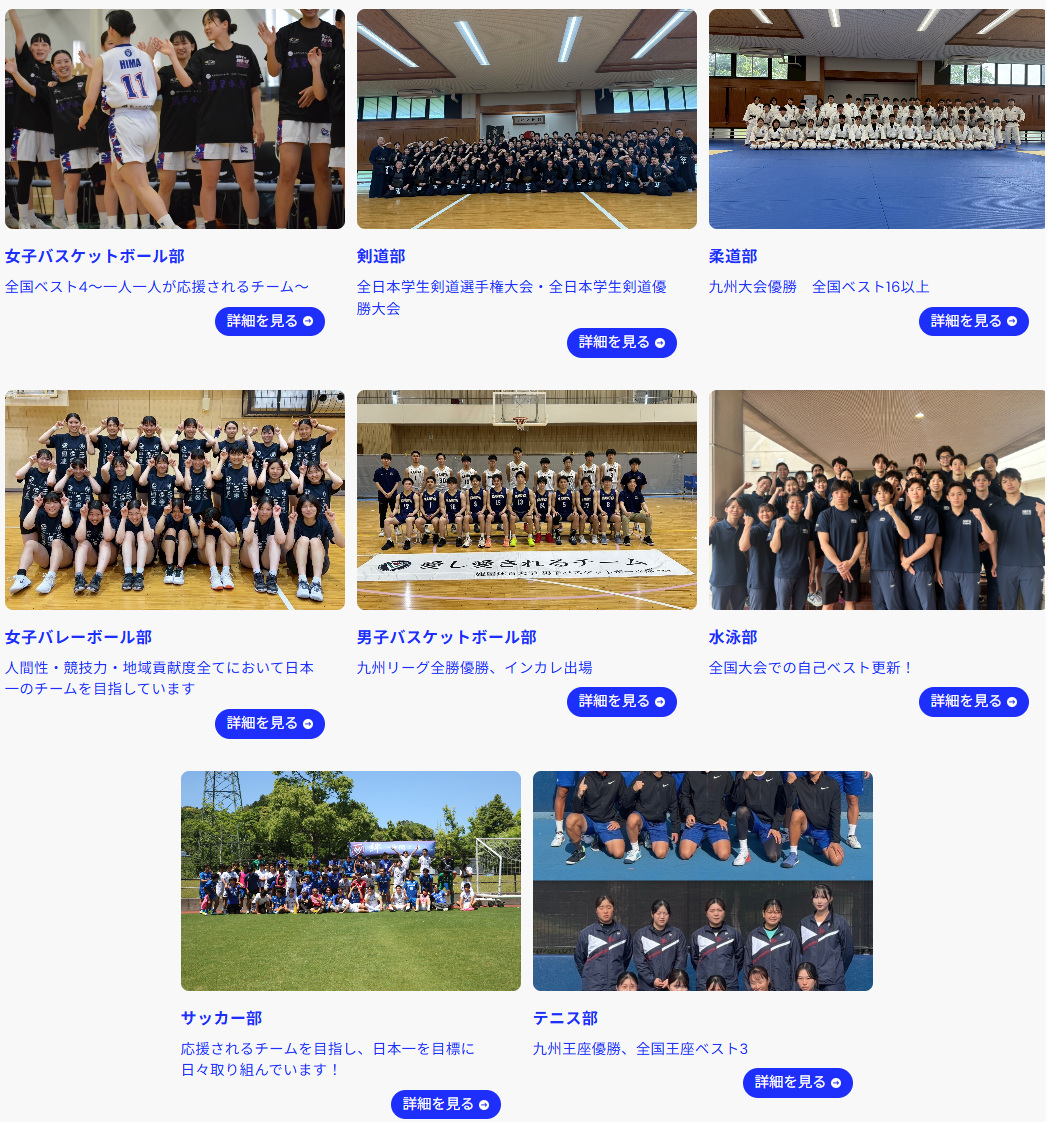Open the 男子バスケットボール部 photo card
The width and height of the screenshot is (1047, 1122).
point(527,500)
